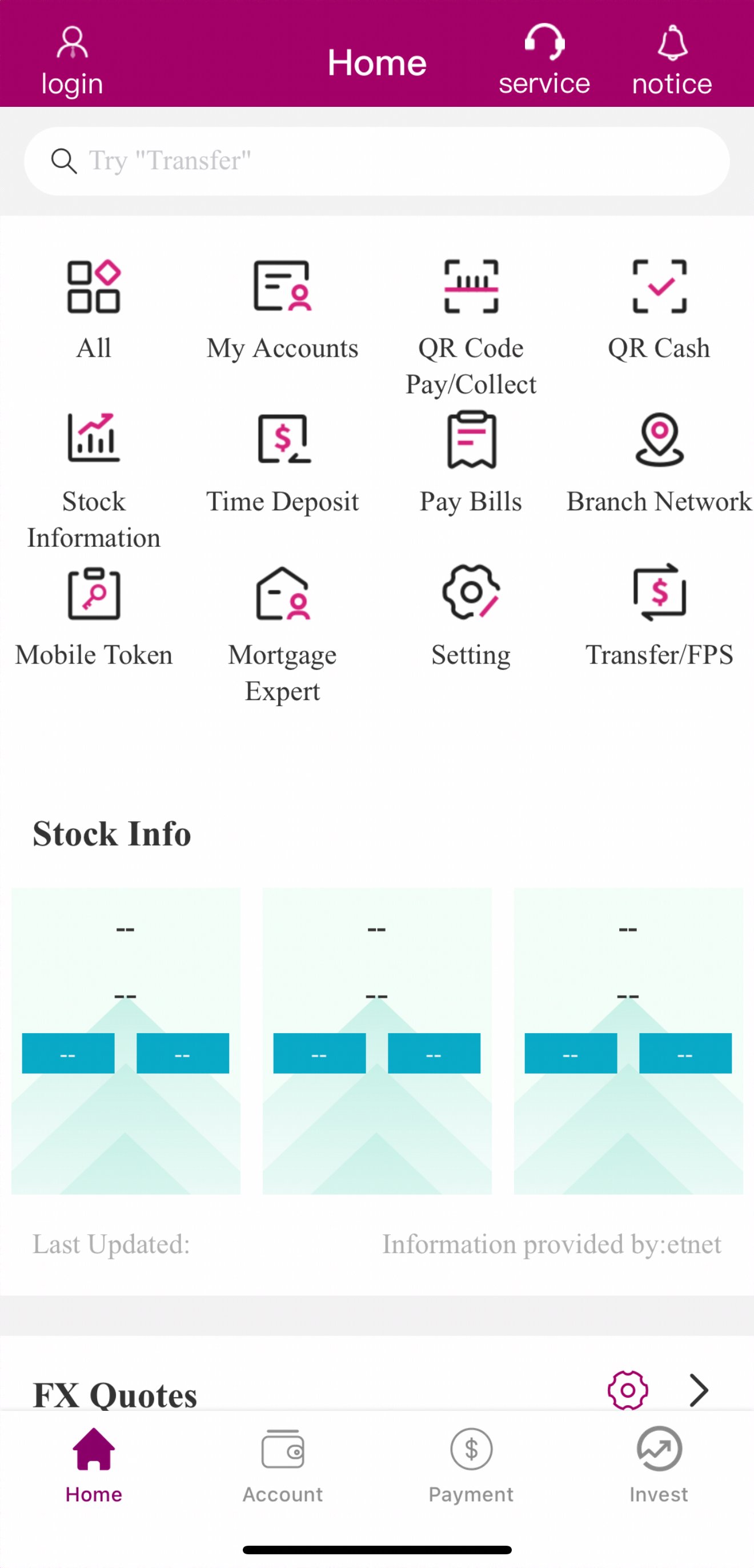Tap the Try "Transfer" search box
The height and width of the screenshot is (1568, 754).
point(376,161)
